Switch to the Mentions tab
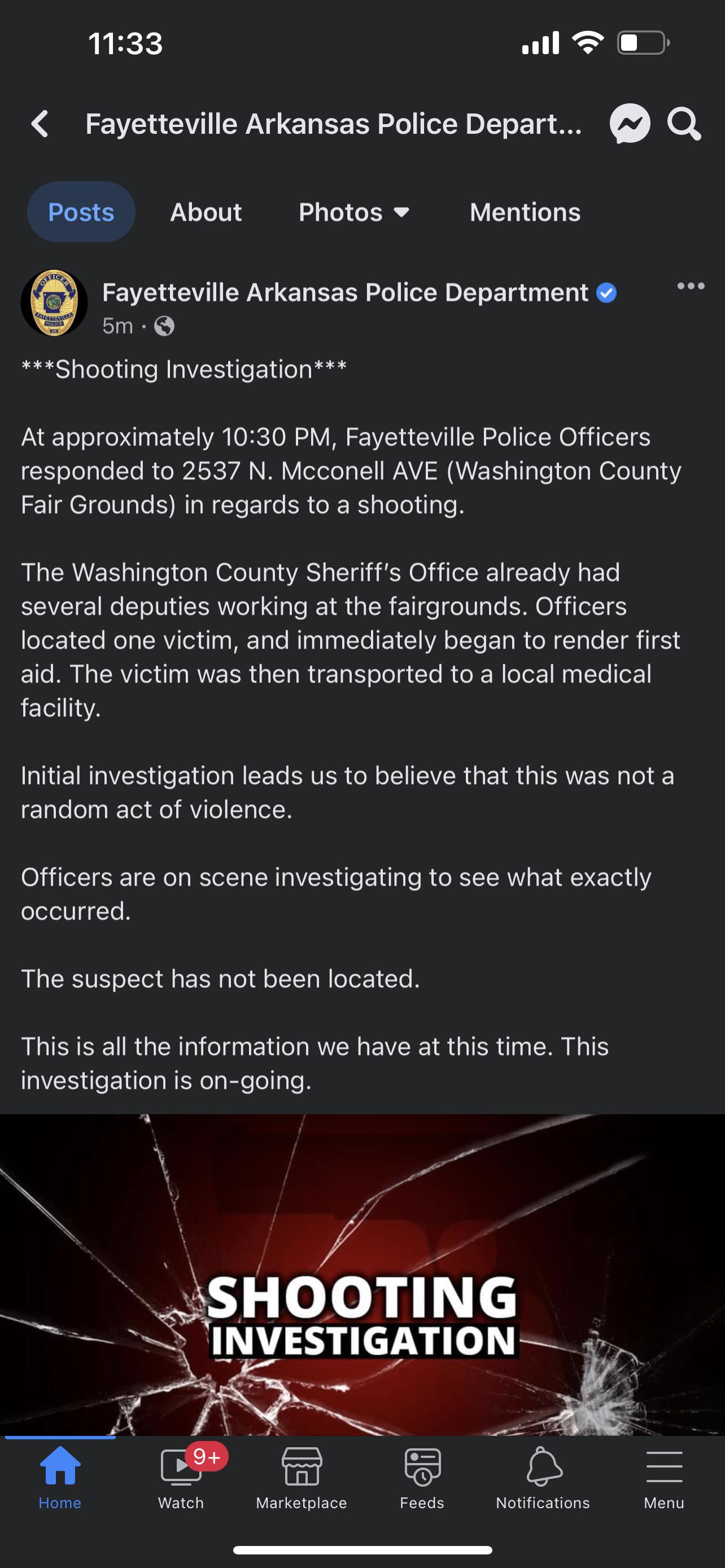725x1568 pixels. point(524,212)
